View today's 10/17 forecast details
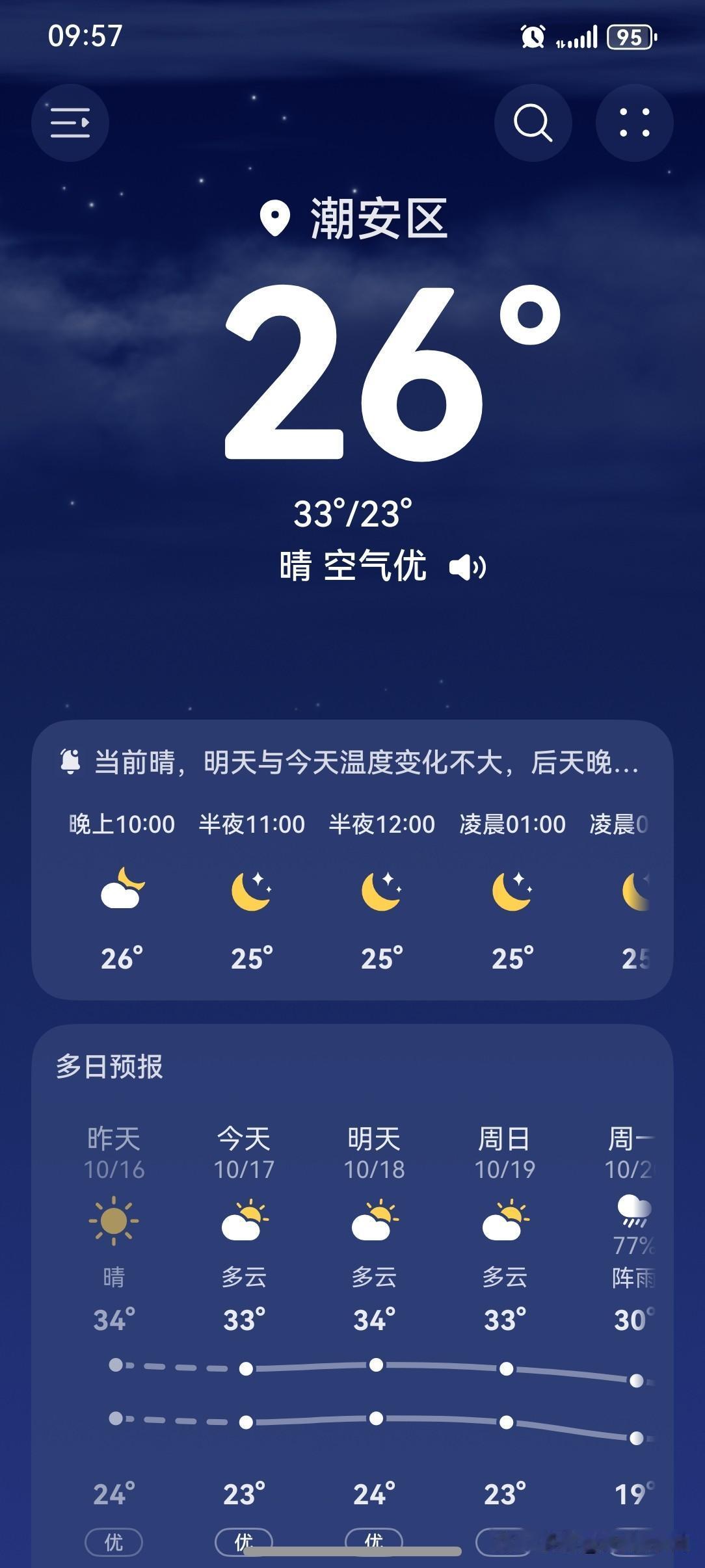The height and width of the screenshot is (1568, 705). (244, 1222)
